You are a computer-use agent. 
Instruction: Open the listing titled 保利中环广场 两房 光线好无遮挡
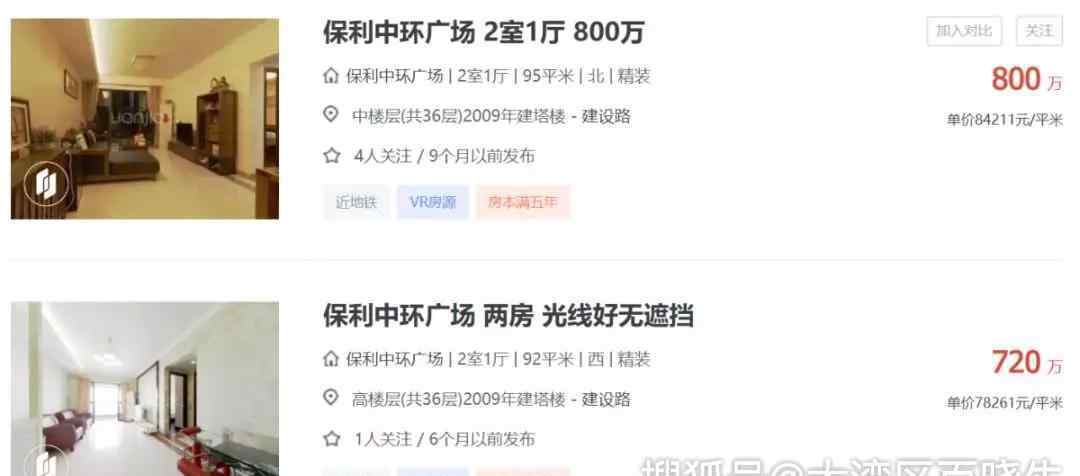click(x=508, y=316)
